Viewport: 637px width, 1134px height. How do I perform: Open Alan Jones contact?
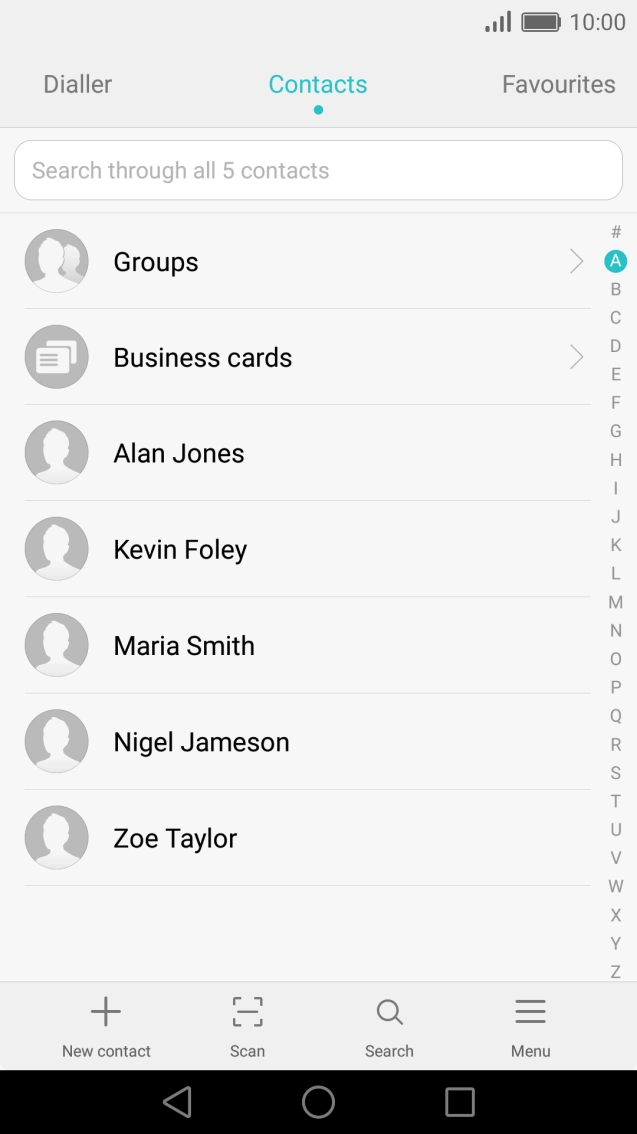click(300, 454)
